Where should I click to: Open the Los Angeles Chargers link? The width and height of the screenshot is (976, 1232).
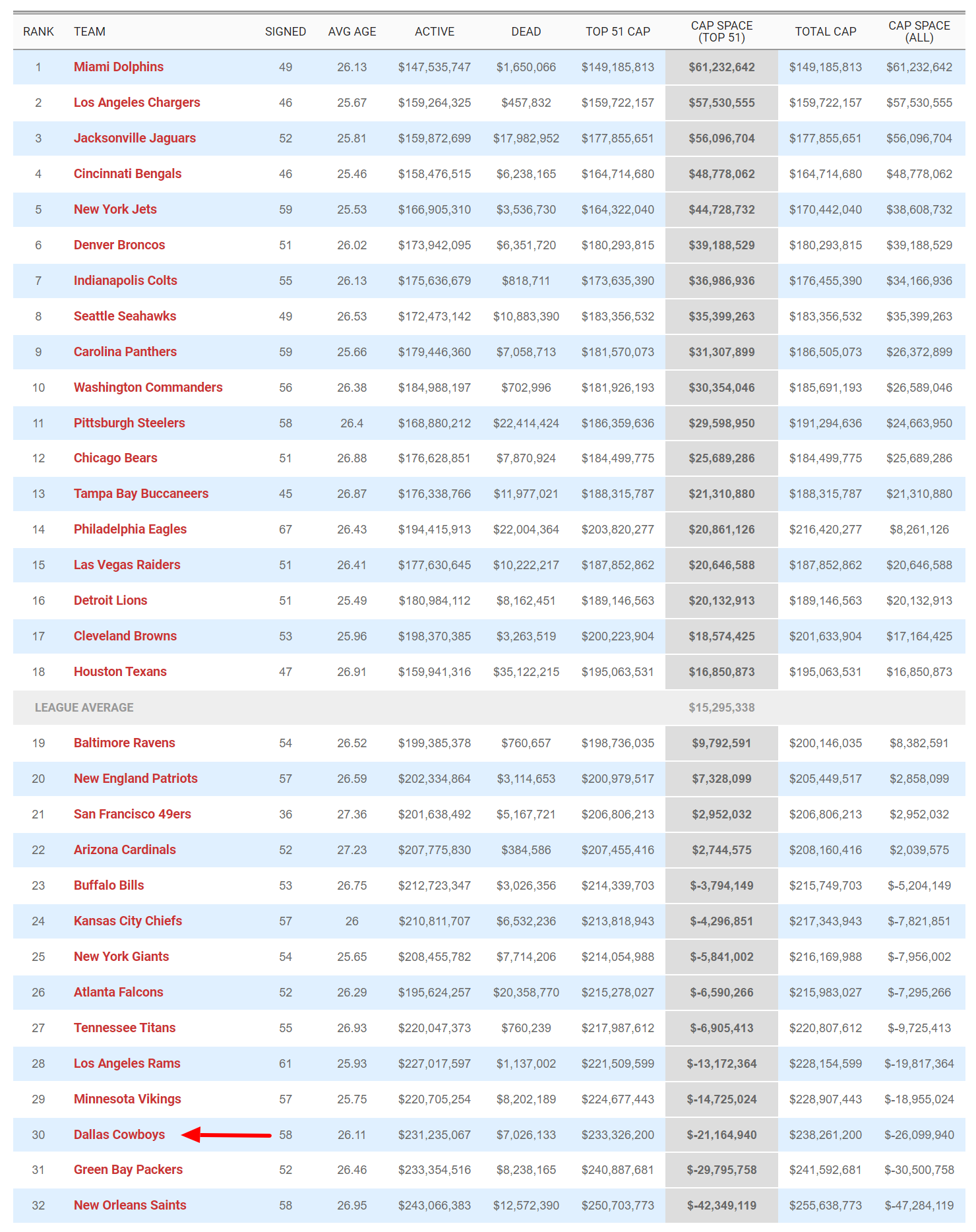pos(137,102)
